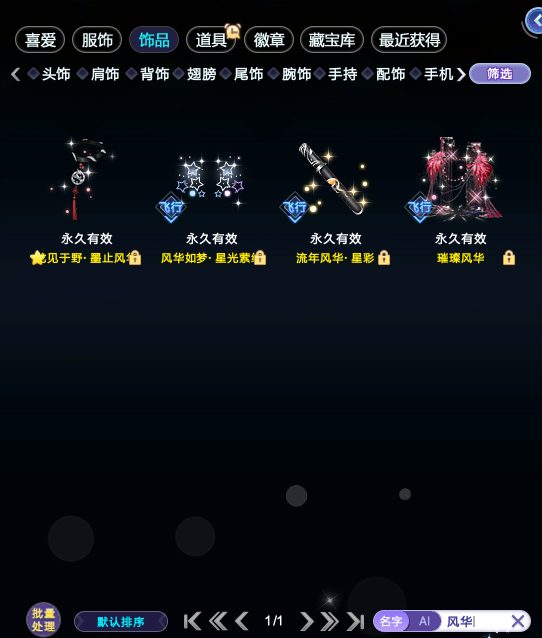Image resolution: width=542 pixels, height=638 pixels.
Task: Tap the 筛选 filter button
Action: (x=500, y=74)
